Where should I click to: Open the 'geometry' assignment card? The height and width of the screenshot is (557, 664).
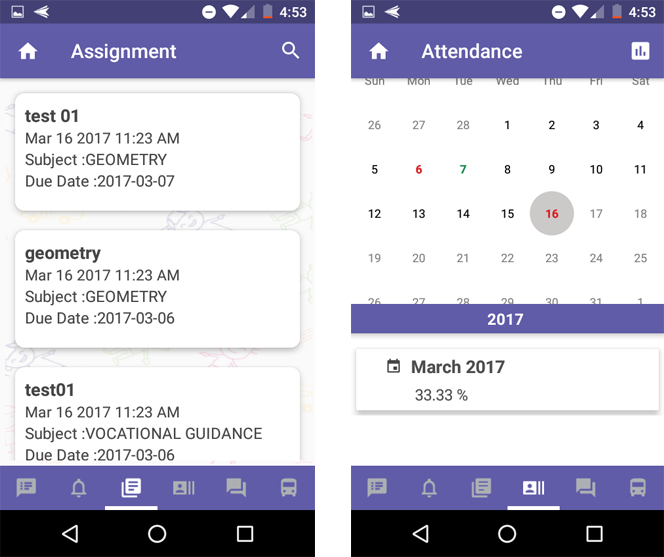[x=157, y=287]
